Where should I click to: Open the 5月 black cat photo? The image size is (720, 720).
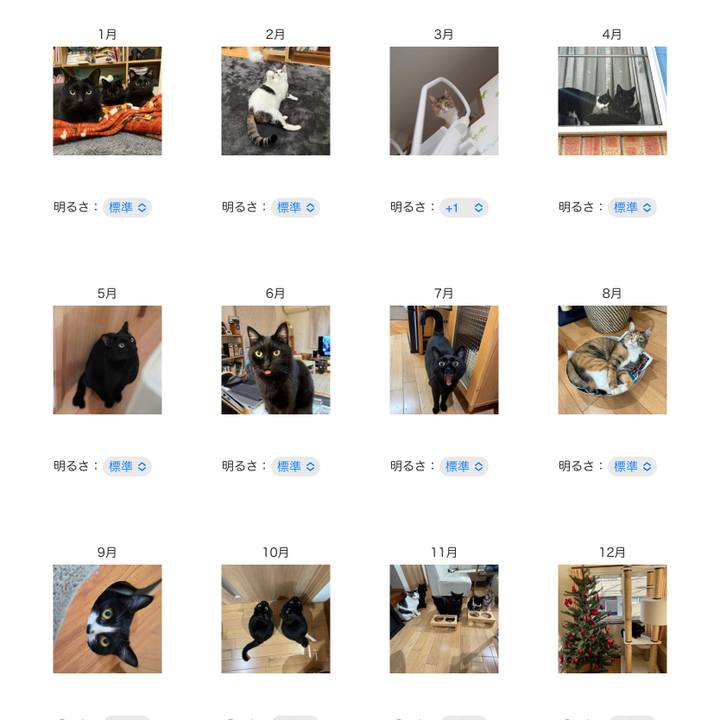pyautogui.click(x=107, y=360)
